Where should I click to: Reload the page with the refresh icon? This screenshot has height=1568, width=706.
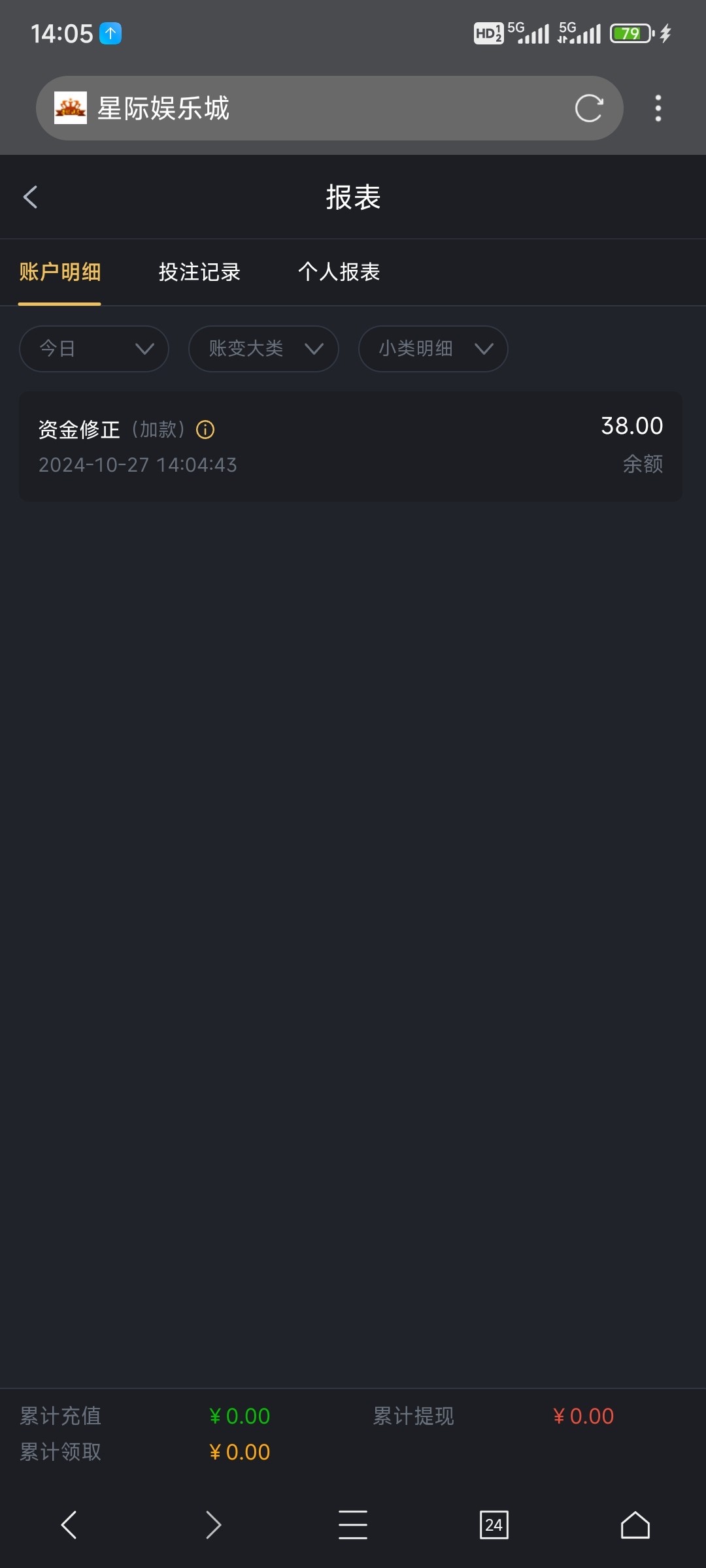[x=588, y=108]
